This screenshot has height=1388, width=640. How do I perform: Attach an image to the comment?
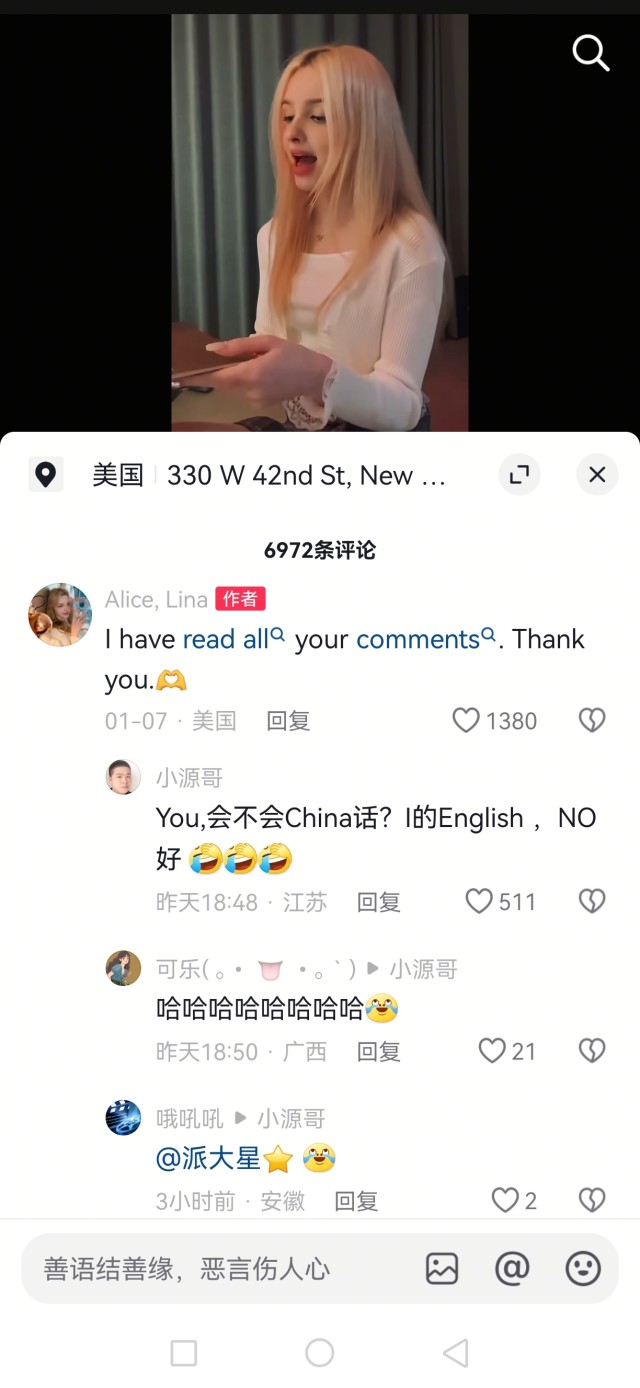[x=442, y=1269]
